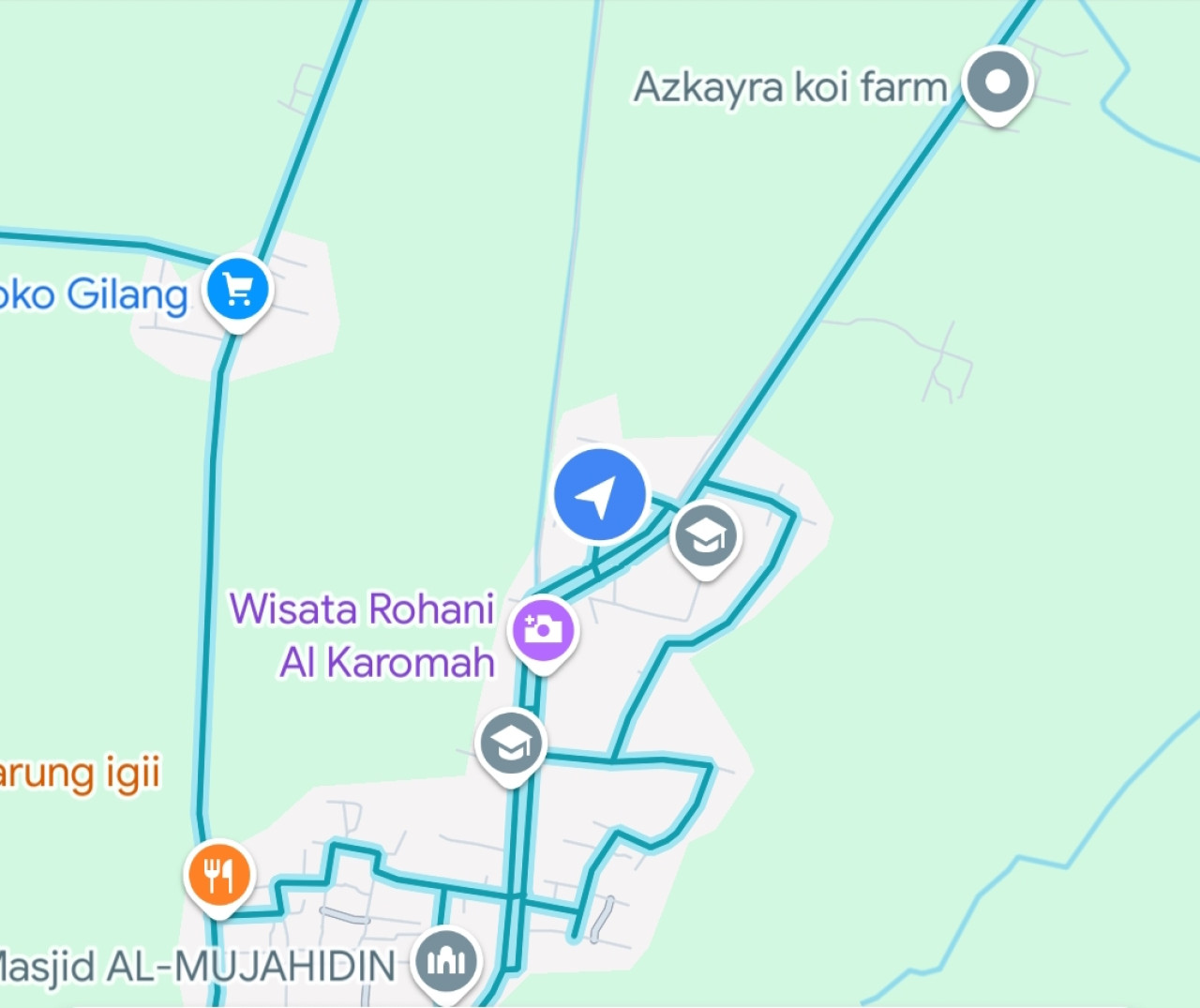Tap the Wisata Rohani Al Karomah camera pin
This screenshot has height=1008, width=1200.
tap(543, 629)
